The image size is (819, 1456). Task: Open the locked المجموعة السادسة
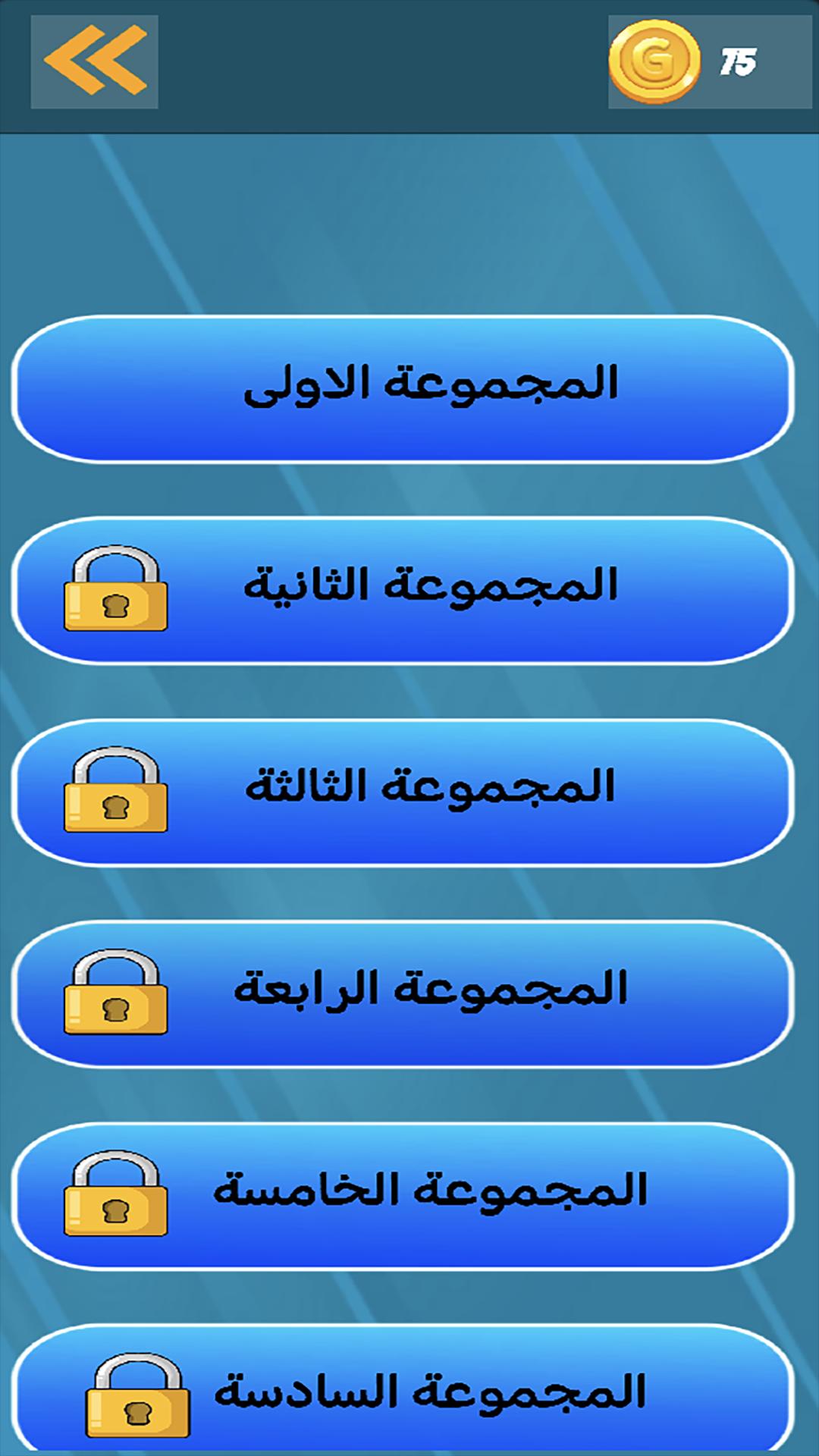pyautogui.click(x=403, y=1389)
